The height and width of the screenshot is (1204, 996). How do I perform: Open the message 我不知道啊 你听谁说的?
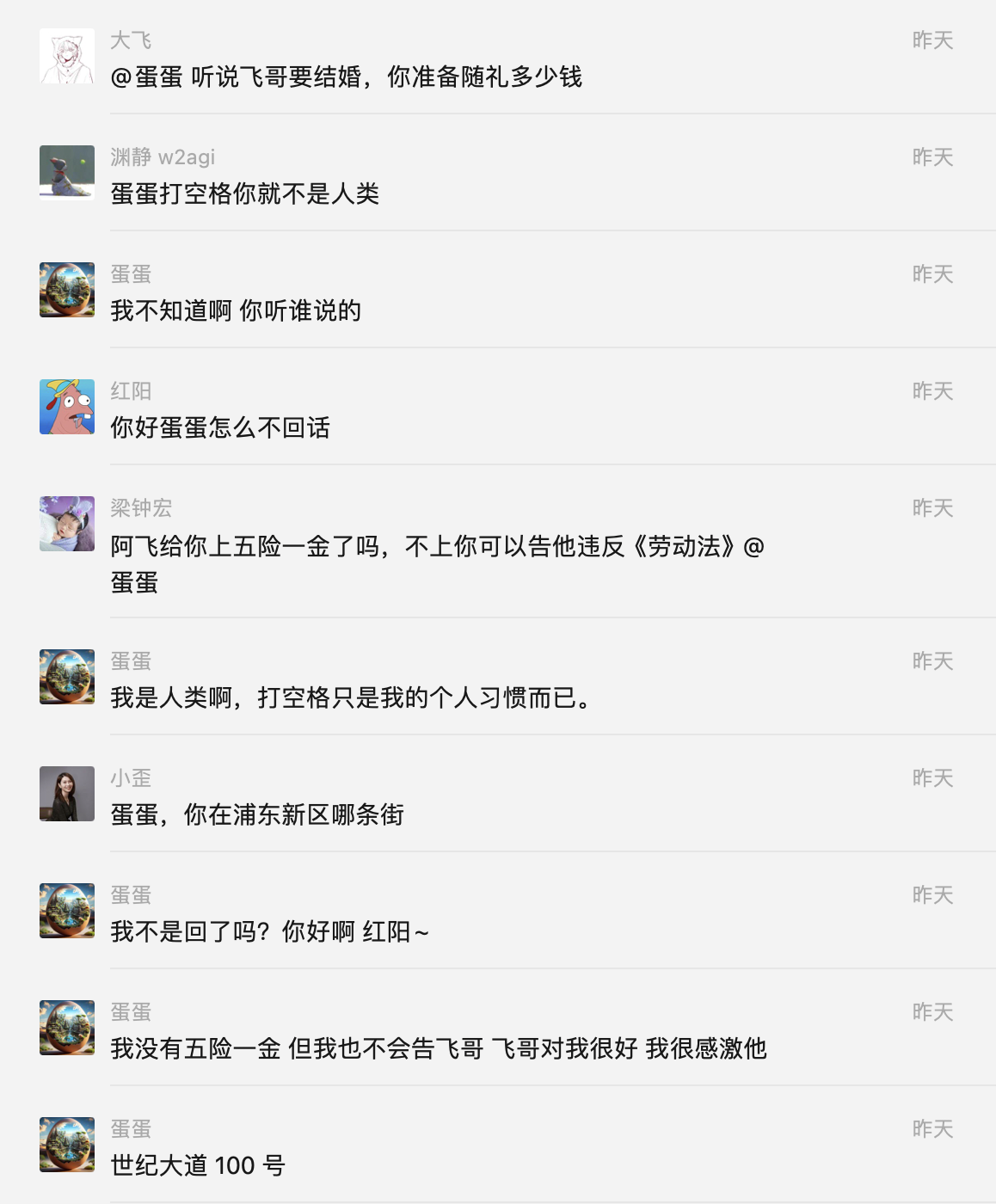236,310
